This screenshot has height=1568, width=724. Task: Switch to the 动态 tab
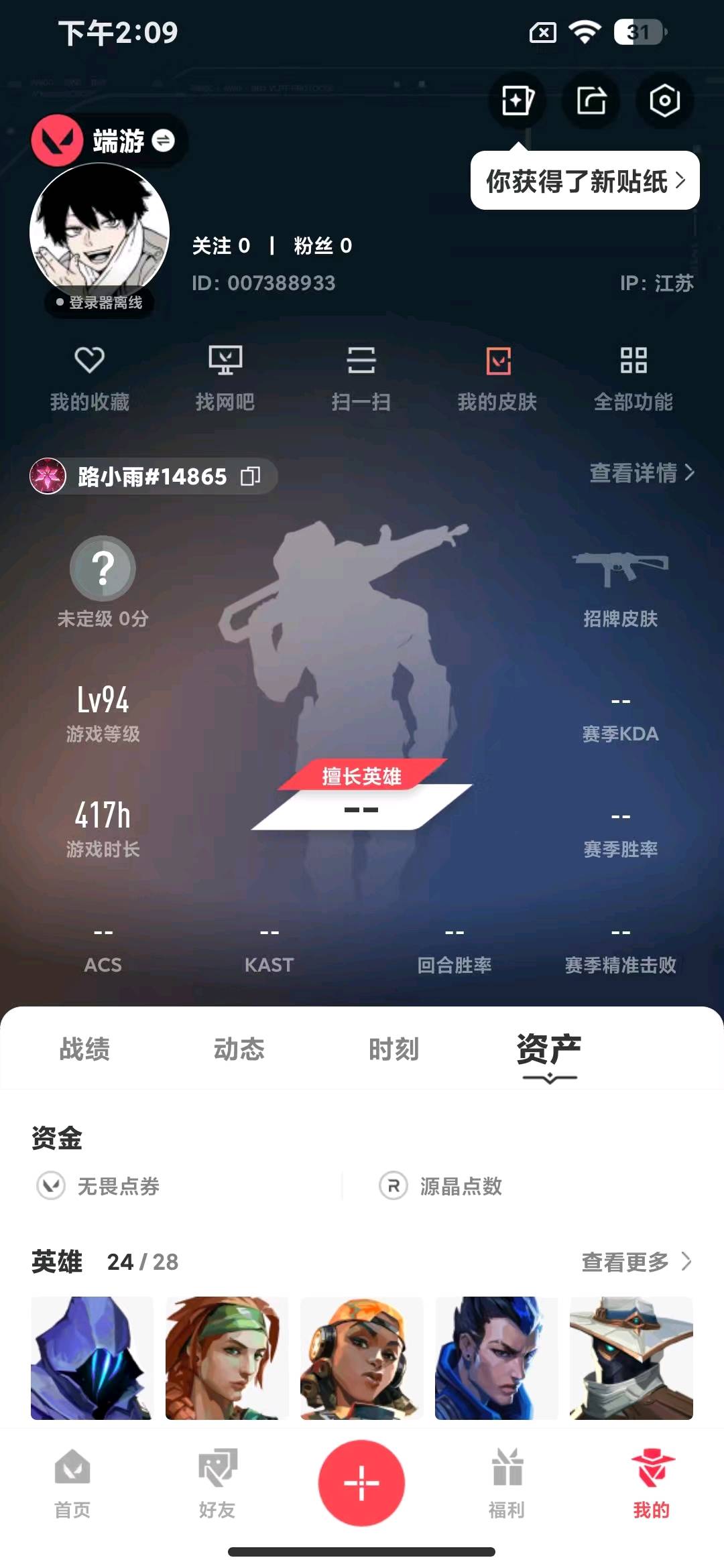coord(239,1049)
